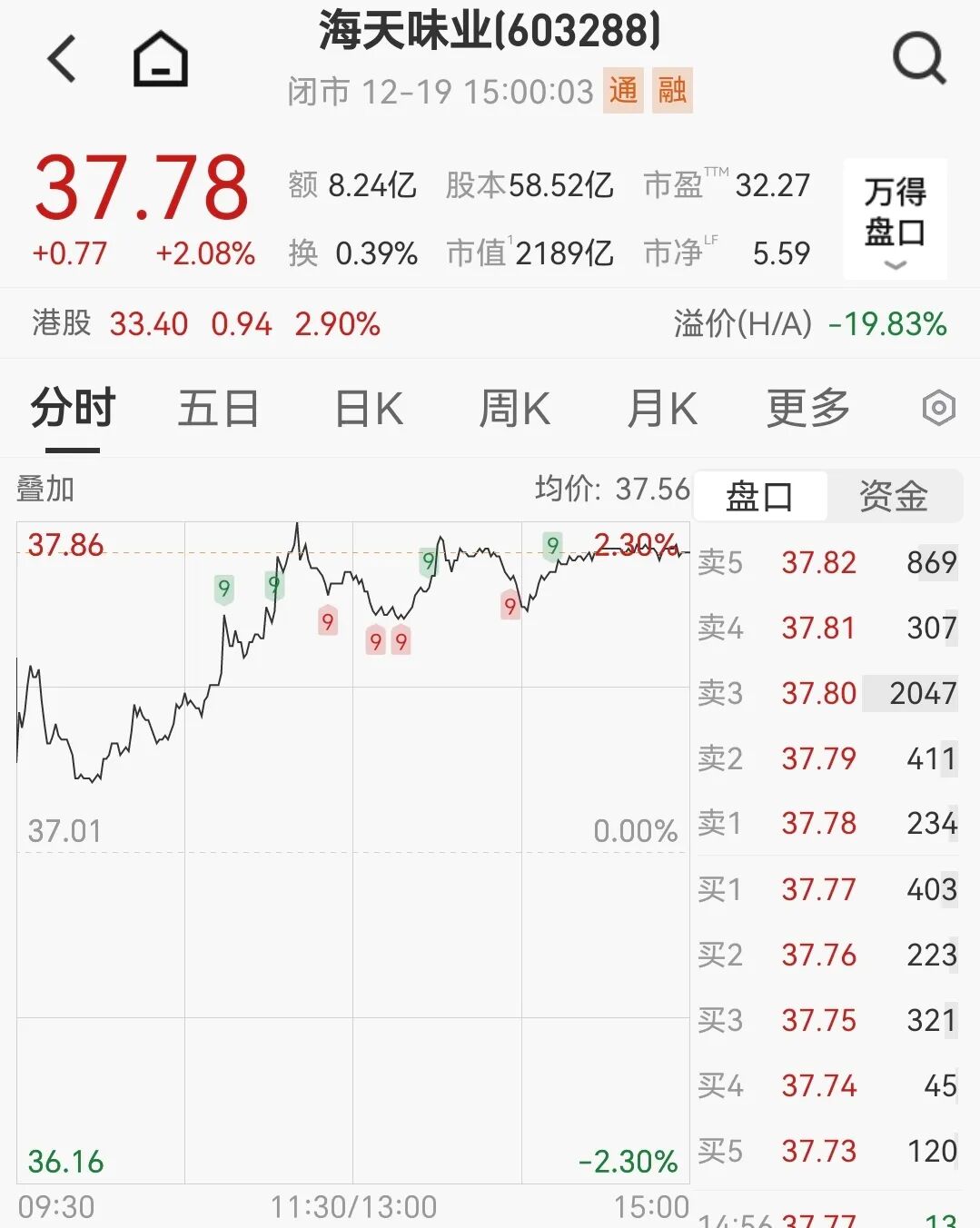
Task: Open the home icon
Action: click(161, 59)
